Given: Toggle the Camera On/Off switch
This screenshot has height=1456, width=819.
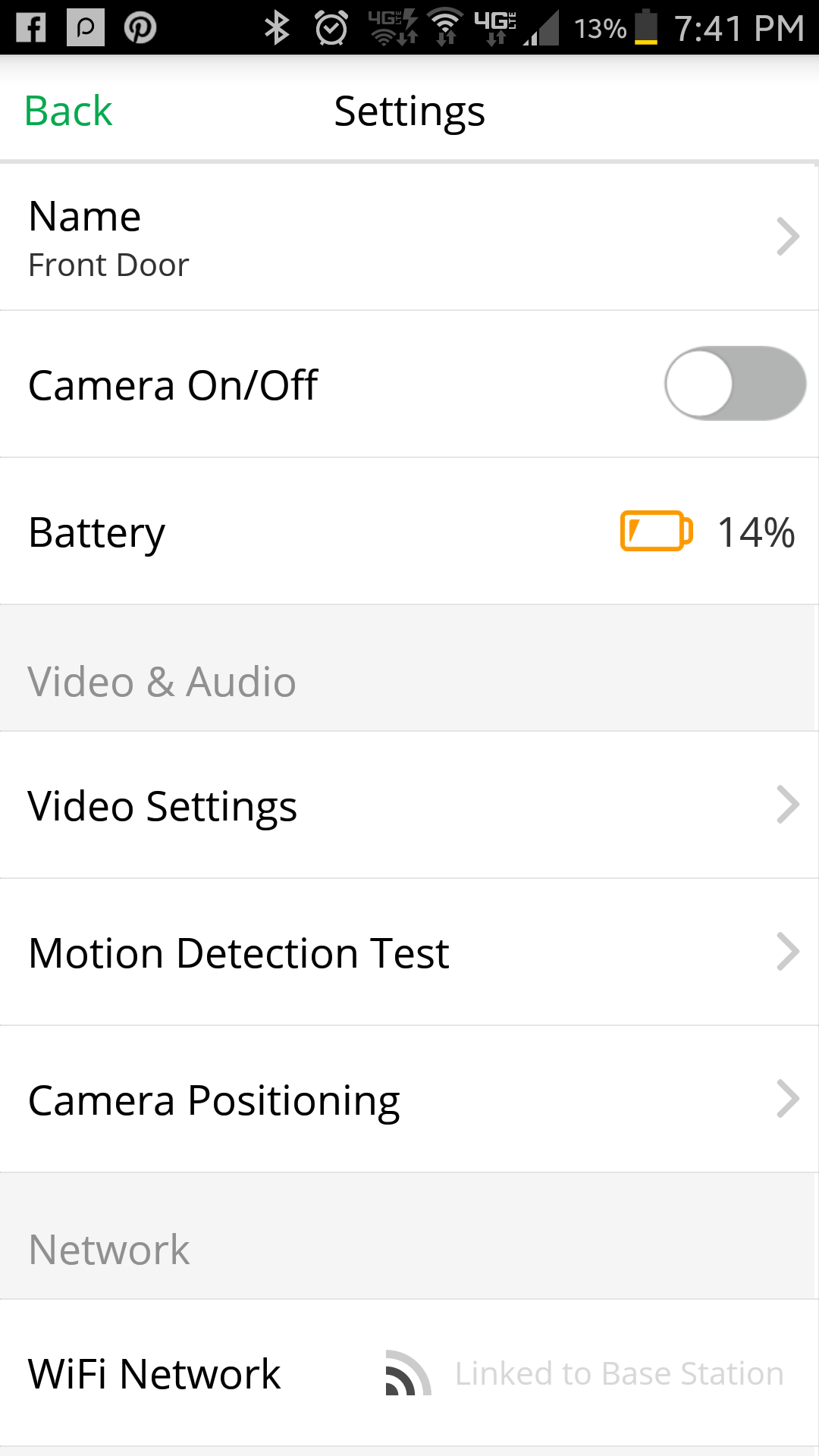Looking at the screenshot, I should pos(735,384).
